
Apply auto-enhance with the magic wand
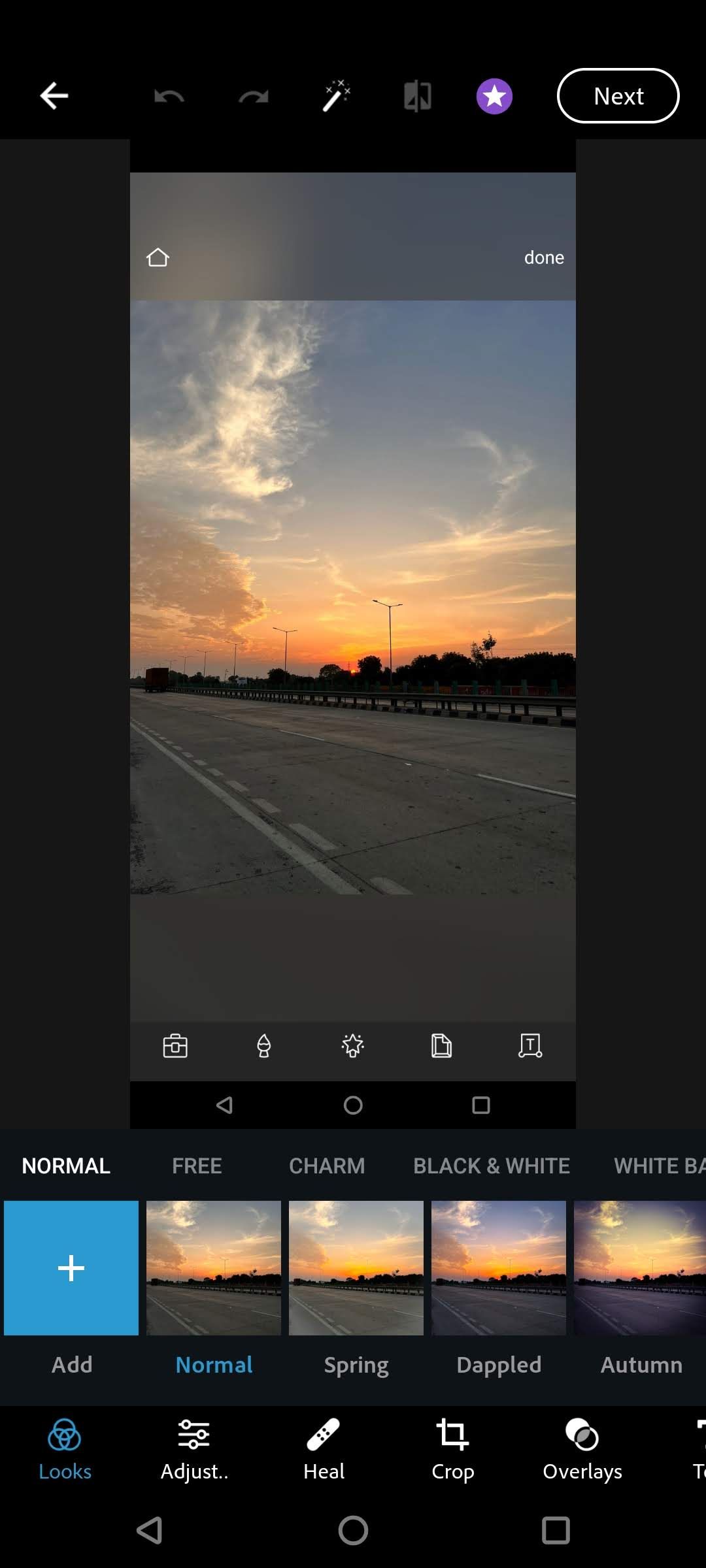click(335, 96)
